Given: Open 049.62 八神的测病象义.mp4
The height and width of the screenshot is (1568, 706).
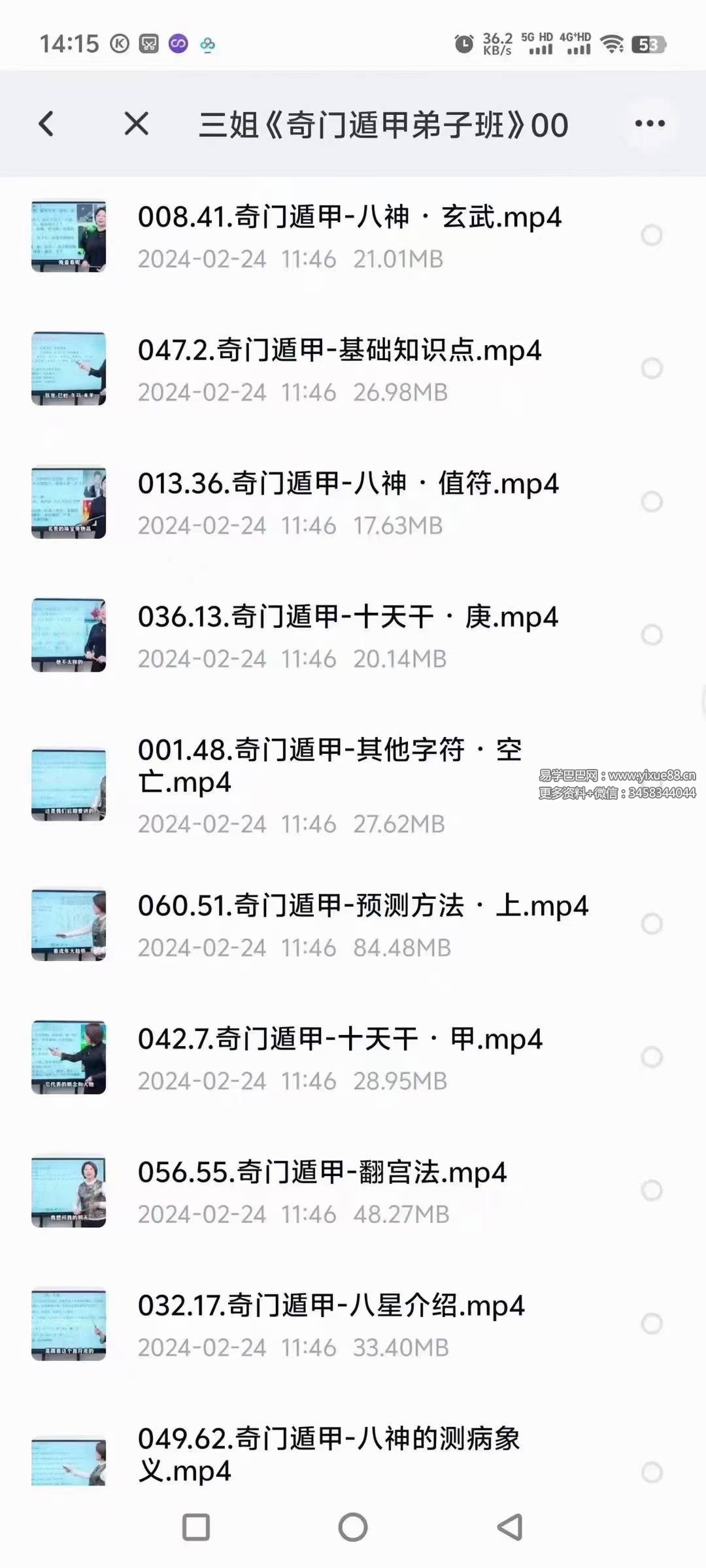Looking at the screenshot, I should [x=328, y=1454].
